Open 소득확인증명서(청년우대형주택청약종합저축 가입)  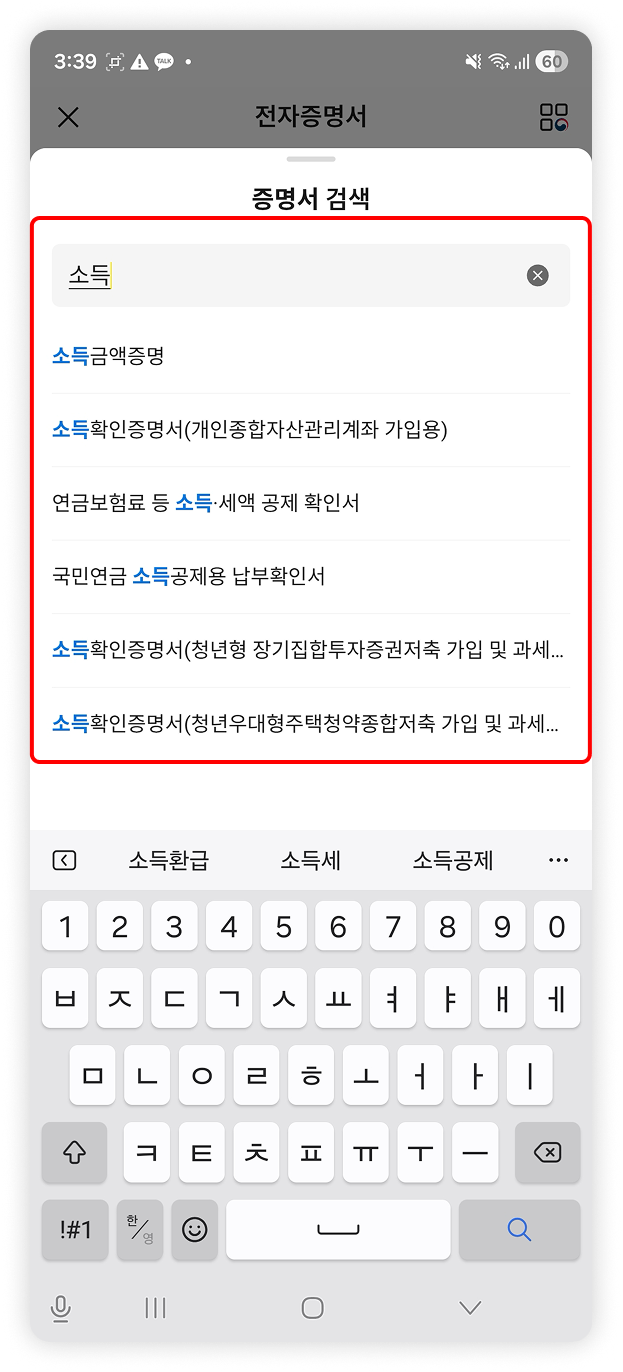coord(306,724)
